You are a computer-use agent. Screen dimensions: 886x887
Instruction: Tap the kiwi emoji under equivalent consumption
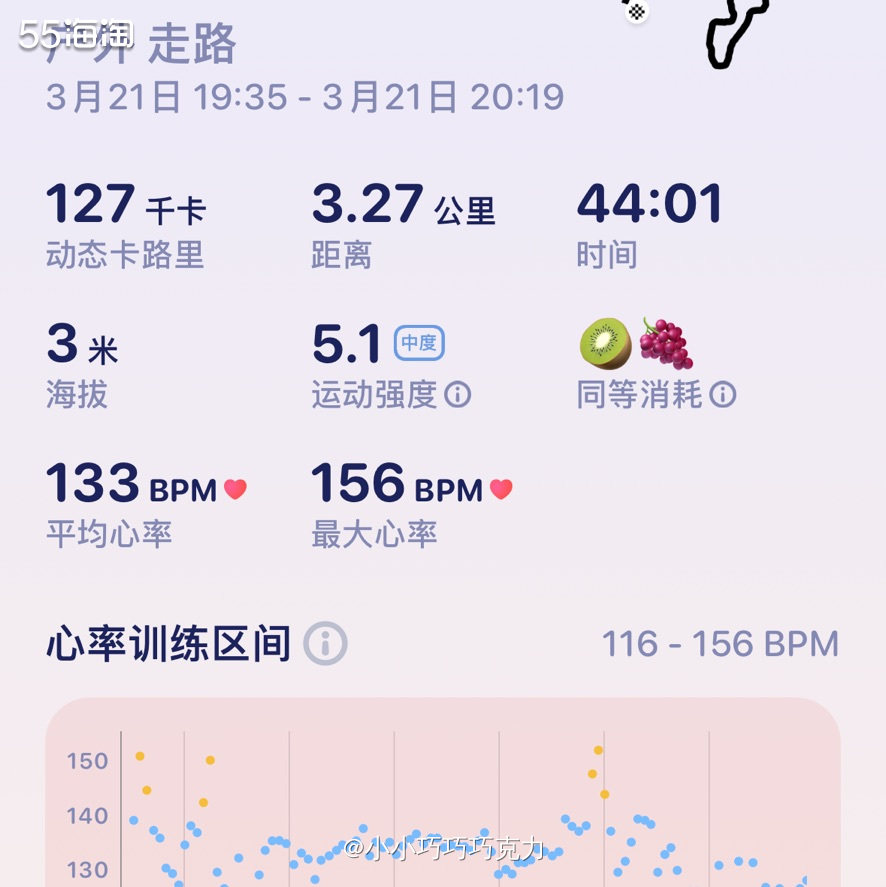coord(607,344)
